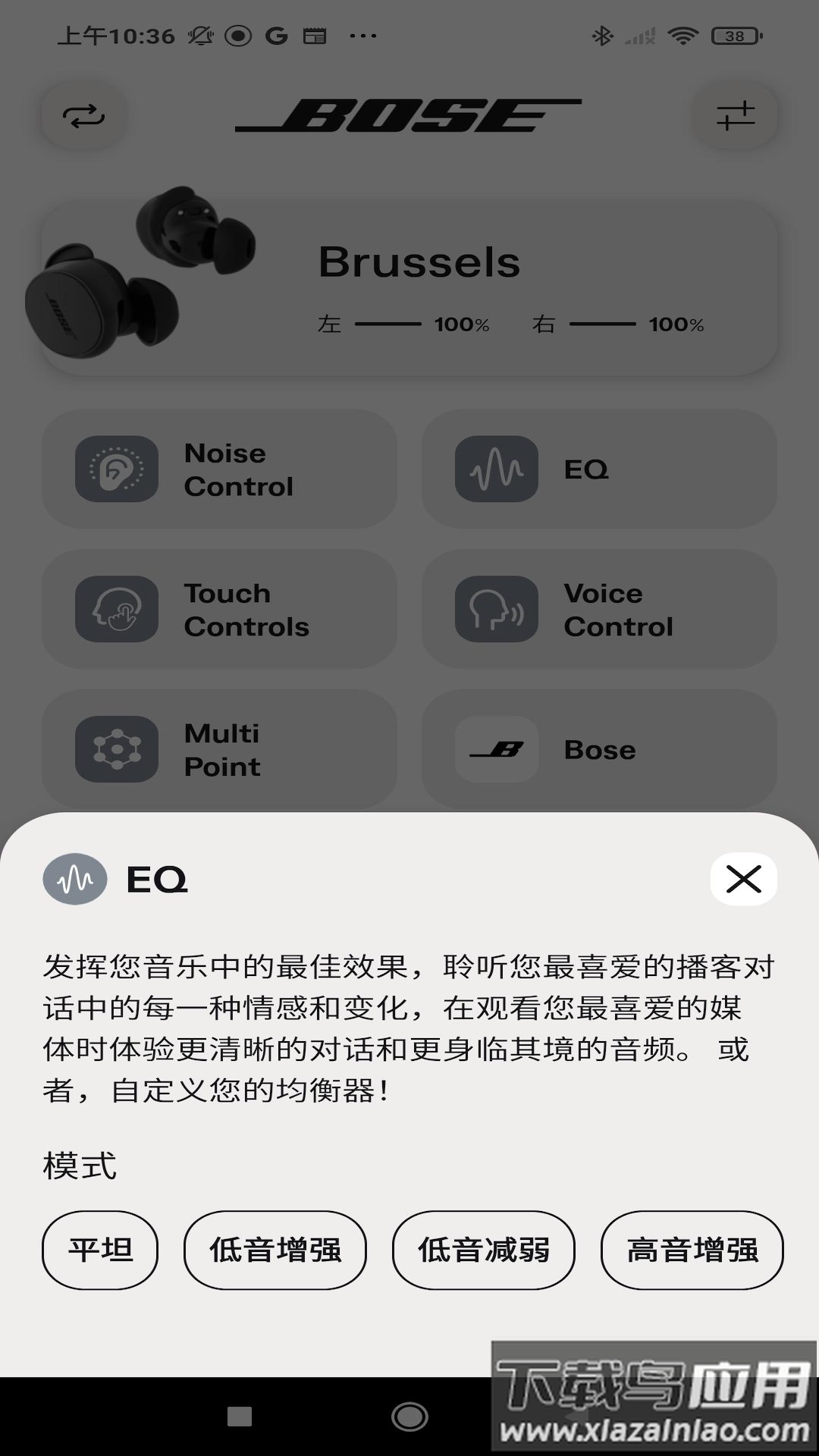Tap the Bluetooth status icon in status bar
Screen dimensions: 819x1456
[603, 34]
